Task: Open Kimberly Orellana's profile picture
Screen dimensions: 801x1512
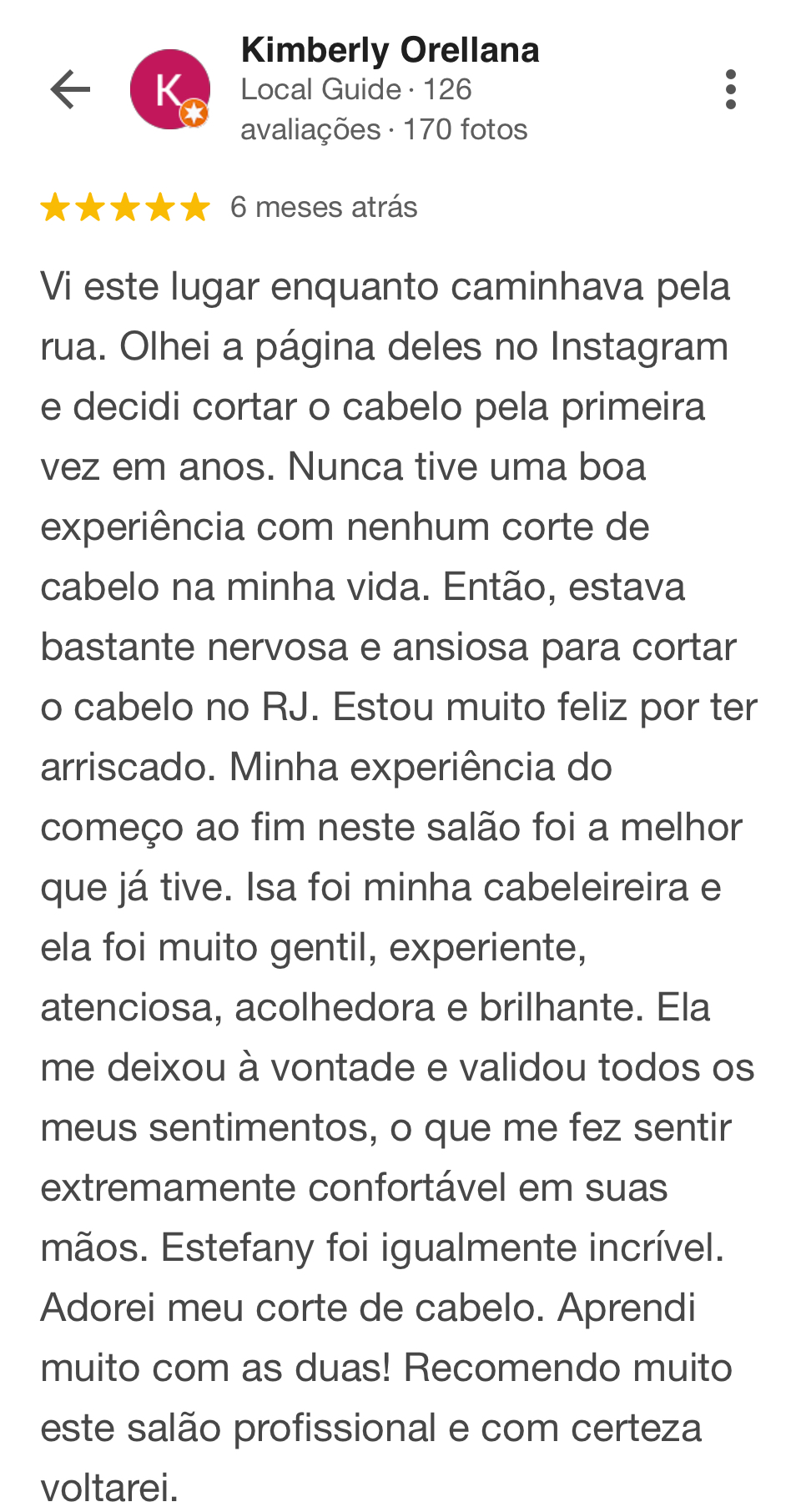Action: pos(170,89)
